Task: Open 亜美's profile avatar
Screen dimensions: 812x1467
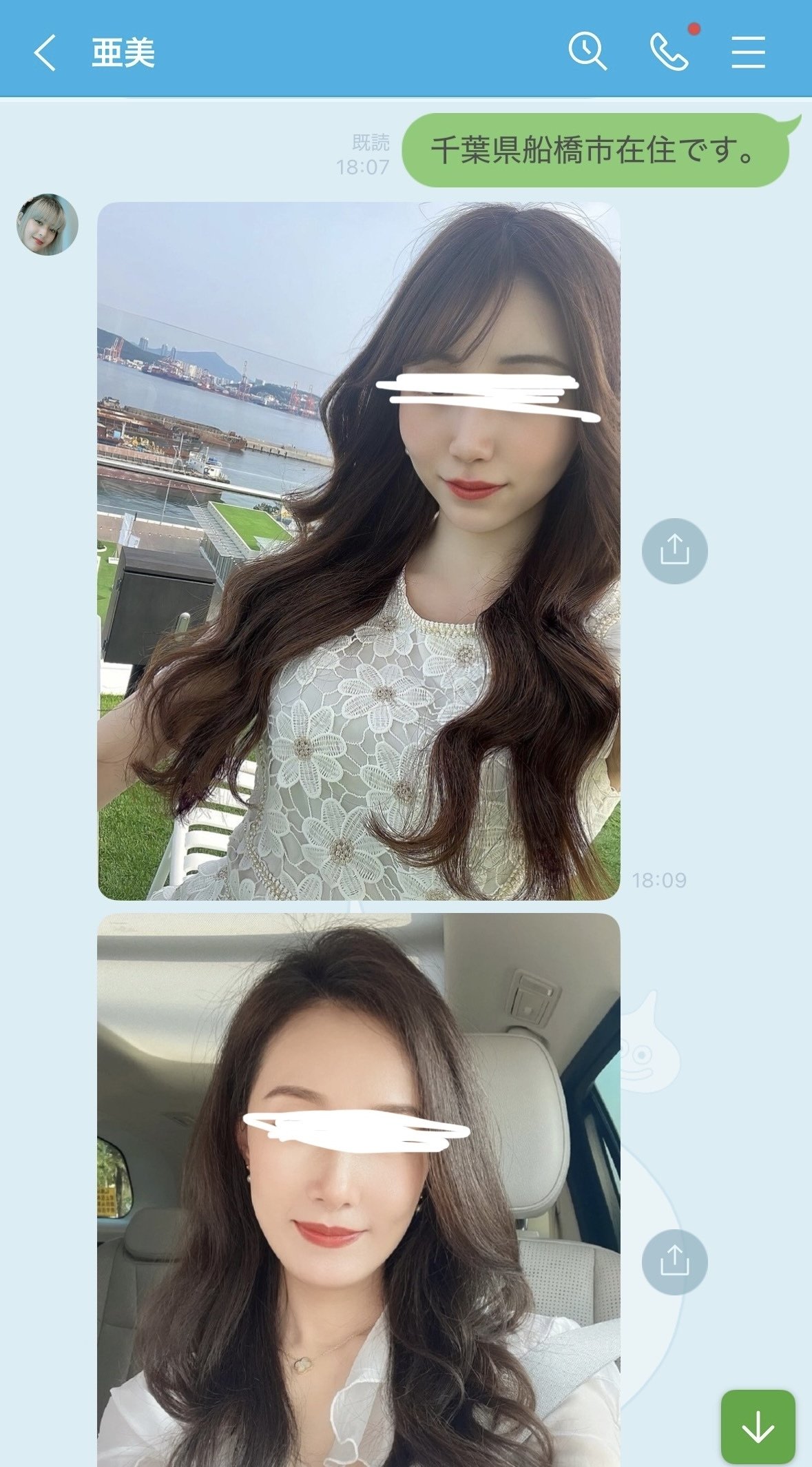Action: coord(47,225)
